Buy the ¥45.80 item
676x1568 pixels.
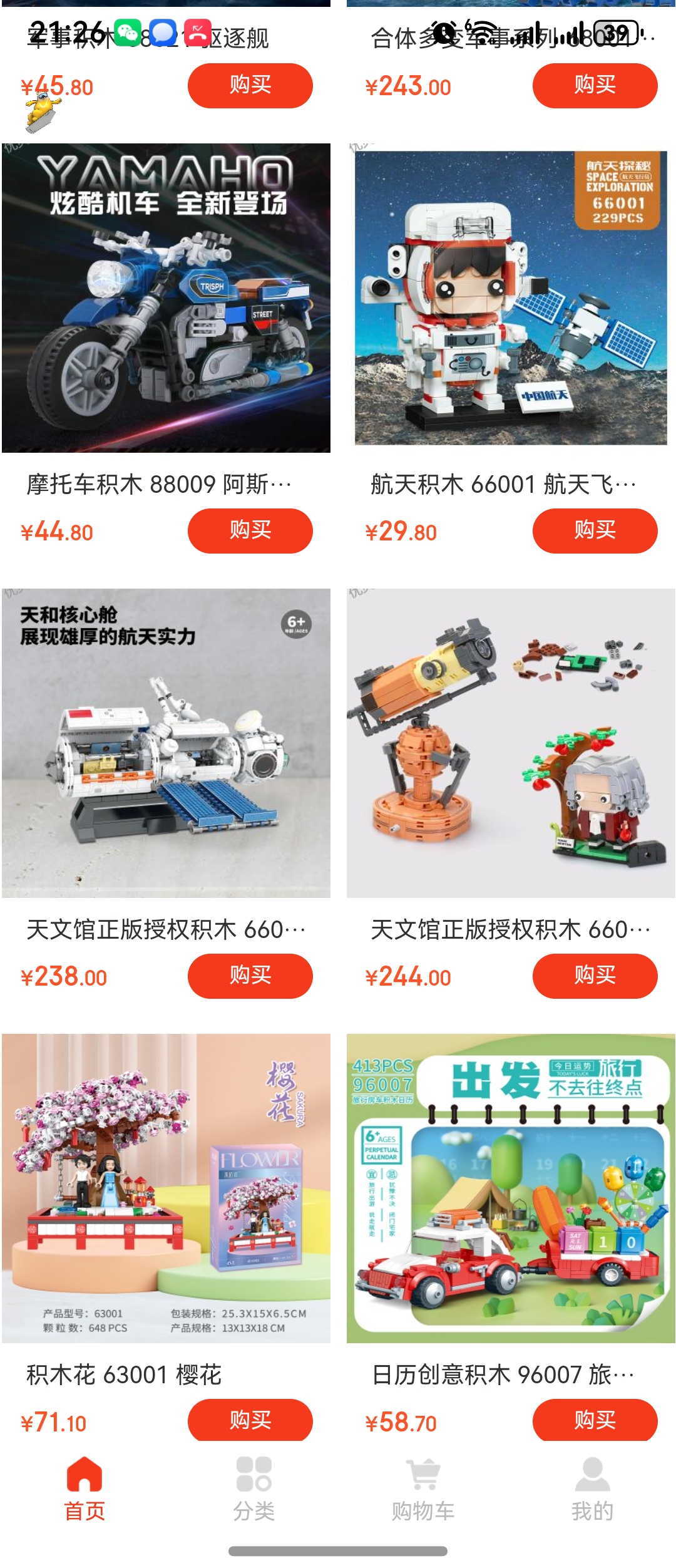(250, 85)
